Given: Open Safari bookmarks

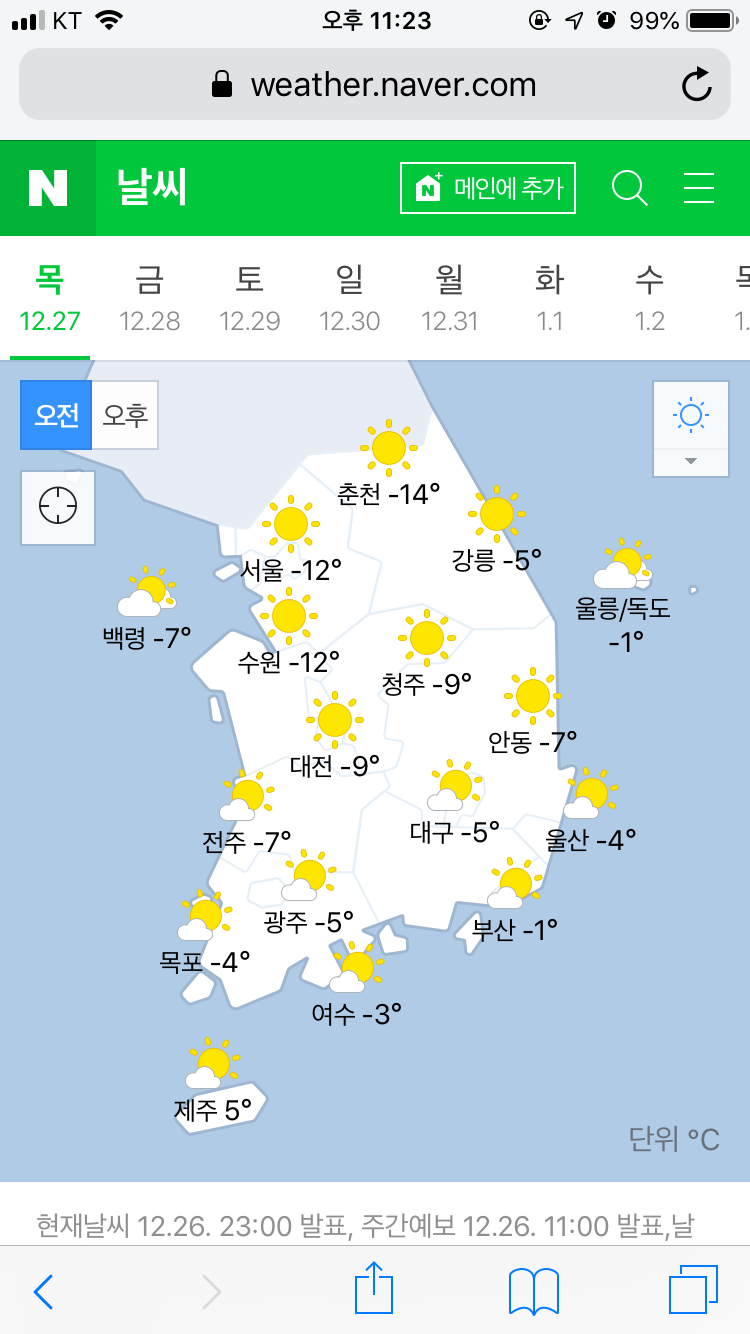Looking at the screenshot, I should [x=534, y=1291].
